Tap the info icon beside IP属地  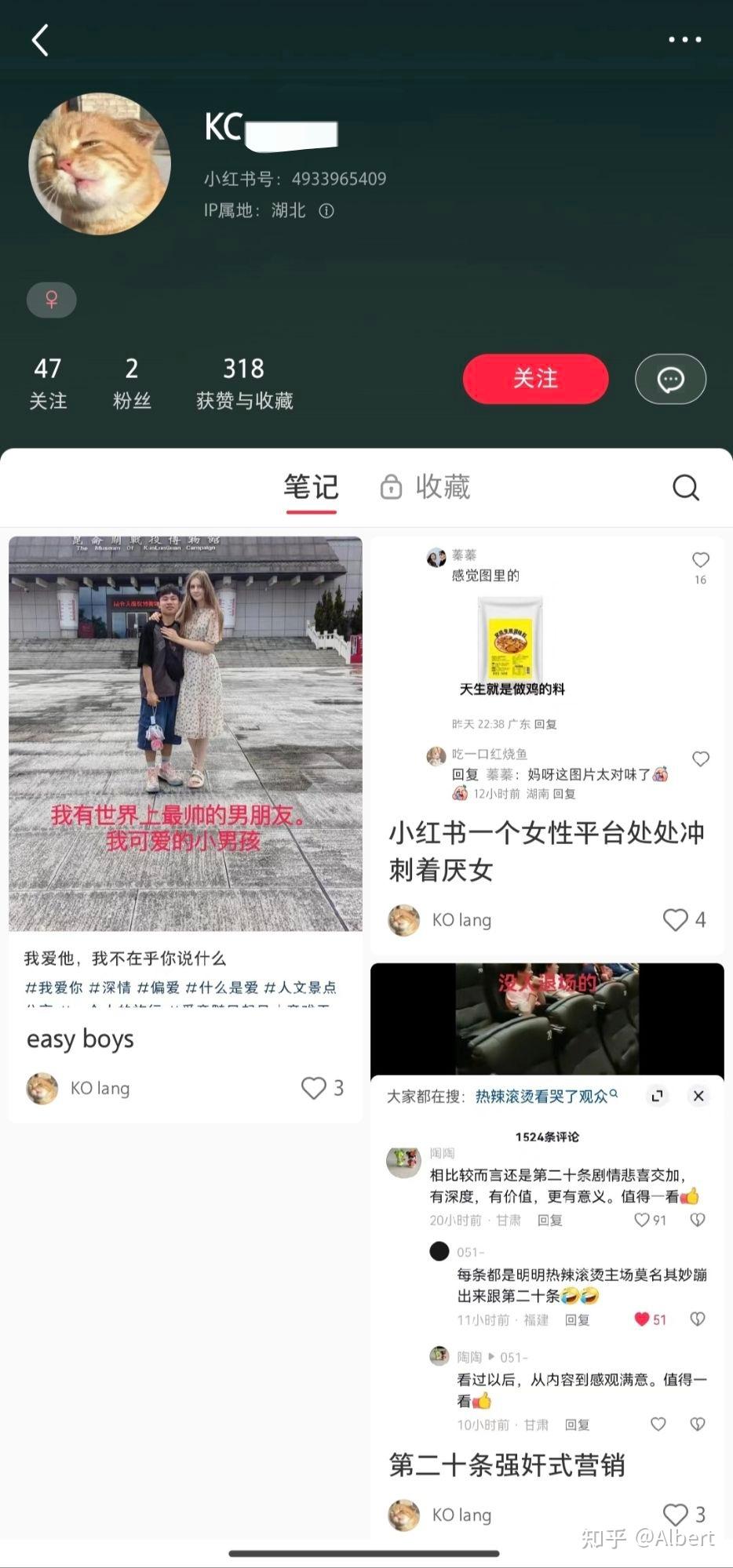tap(326, 210)
